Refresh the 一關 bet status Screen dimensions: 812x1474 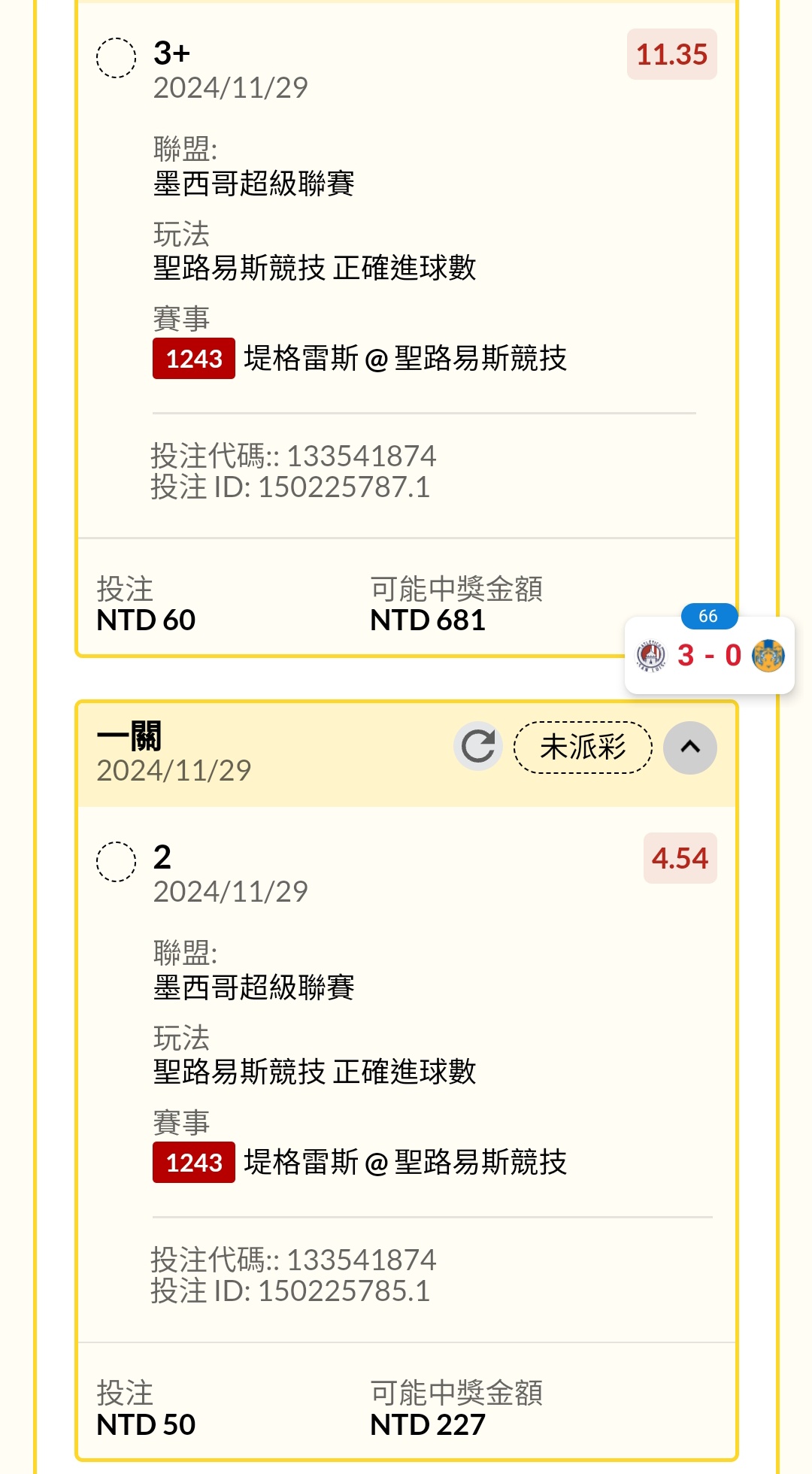478,747
